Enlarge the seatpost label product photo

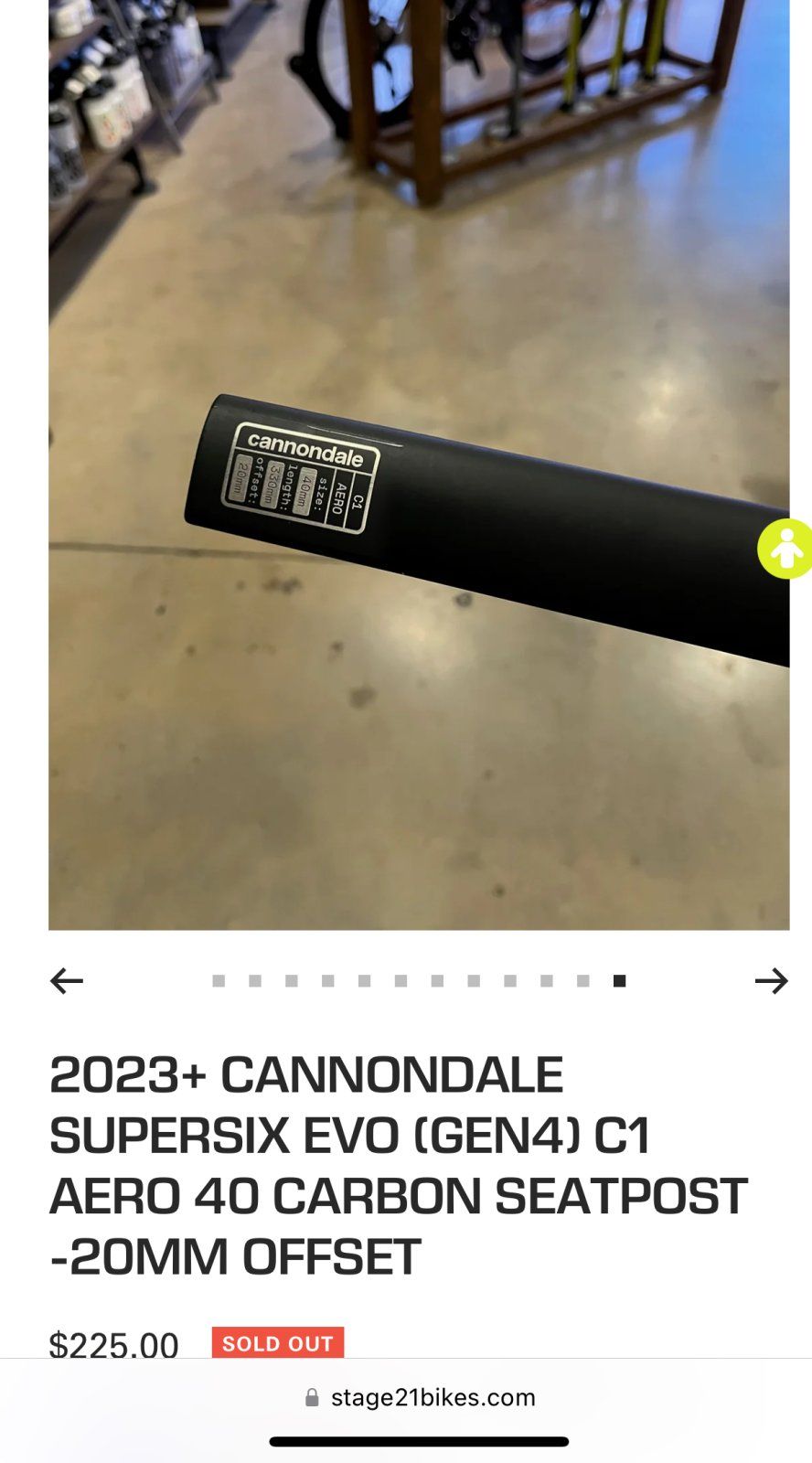(x=419, y=465)
